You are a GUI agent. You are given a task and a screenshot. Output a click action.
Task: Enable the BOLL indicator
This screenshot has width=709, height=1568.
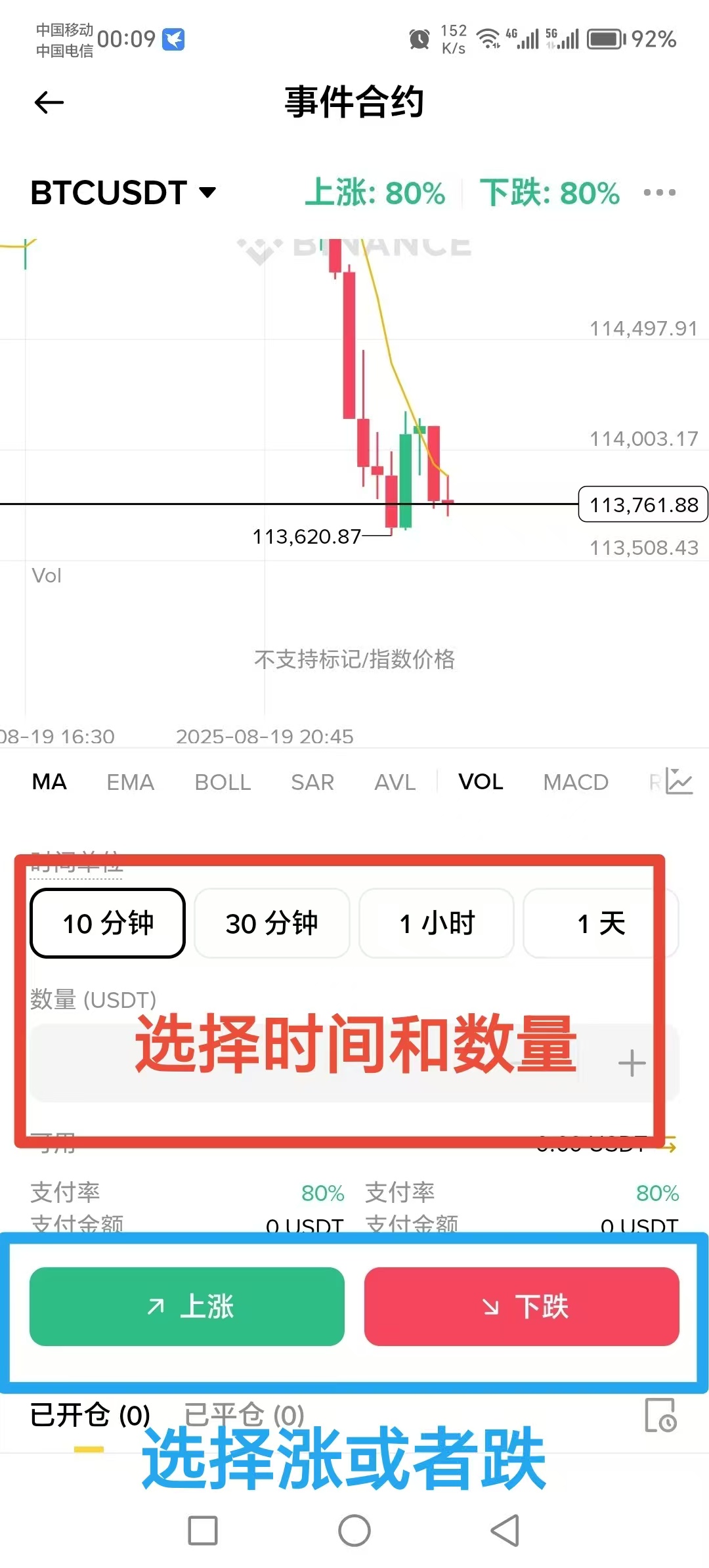[223, 782]
